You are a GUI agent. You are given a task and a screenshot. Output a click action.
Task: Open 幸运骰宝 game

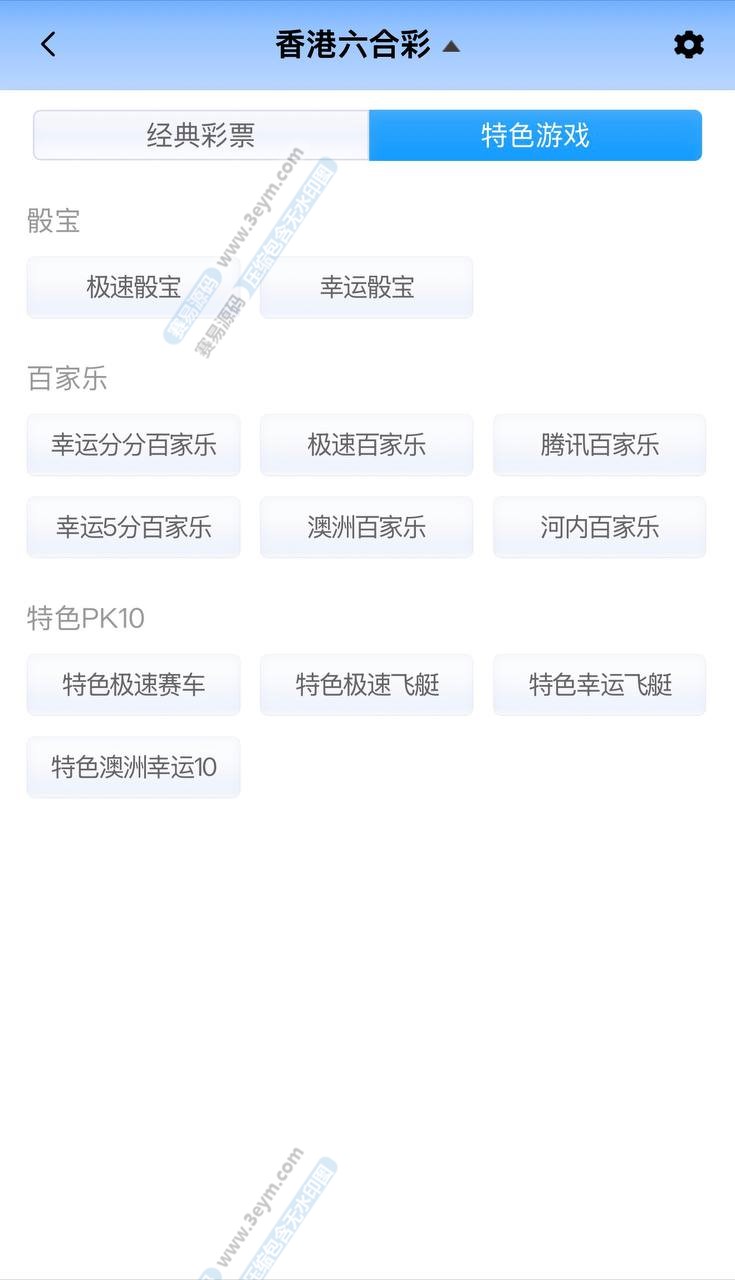coord(366,288)
